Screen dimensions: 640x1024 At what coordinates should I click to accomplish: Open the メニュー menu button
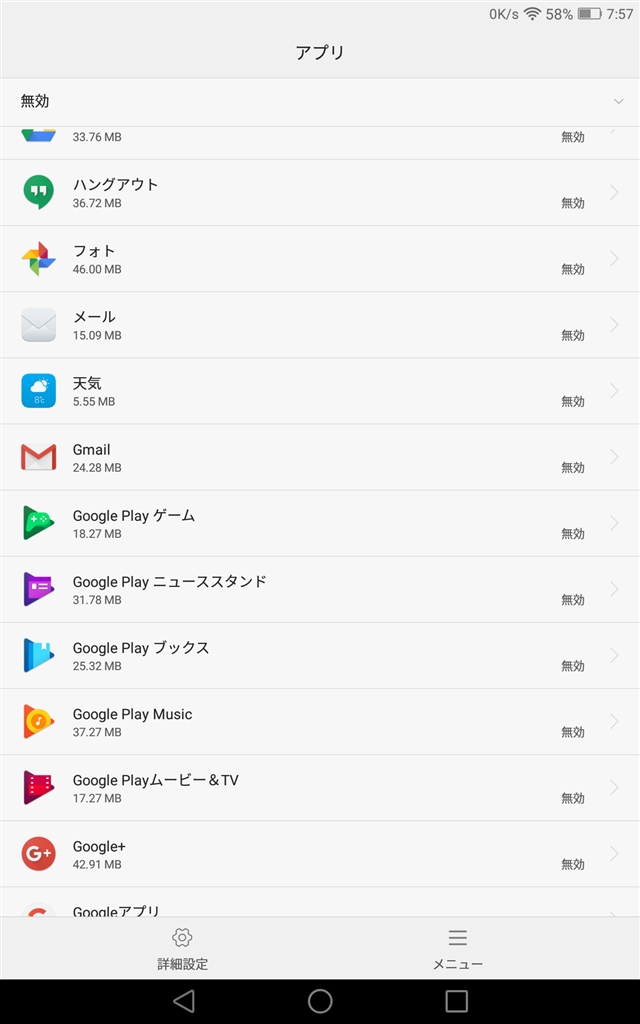point(457,948)
